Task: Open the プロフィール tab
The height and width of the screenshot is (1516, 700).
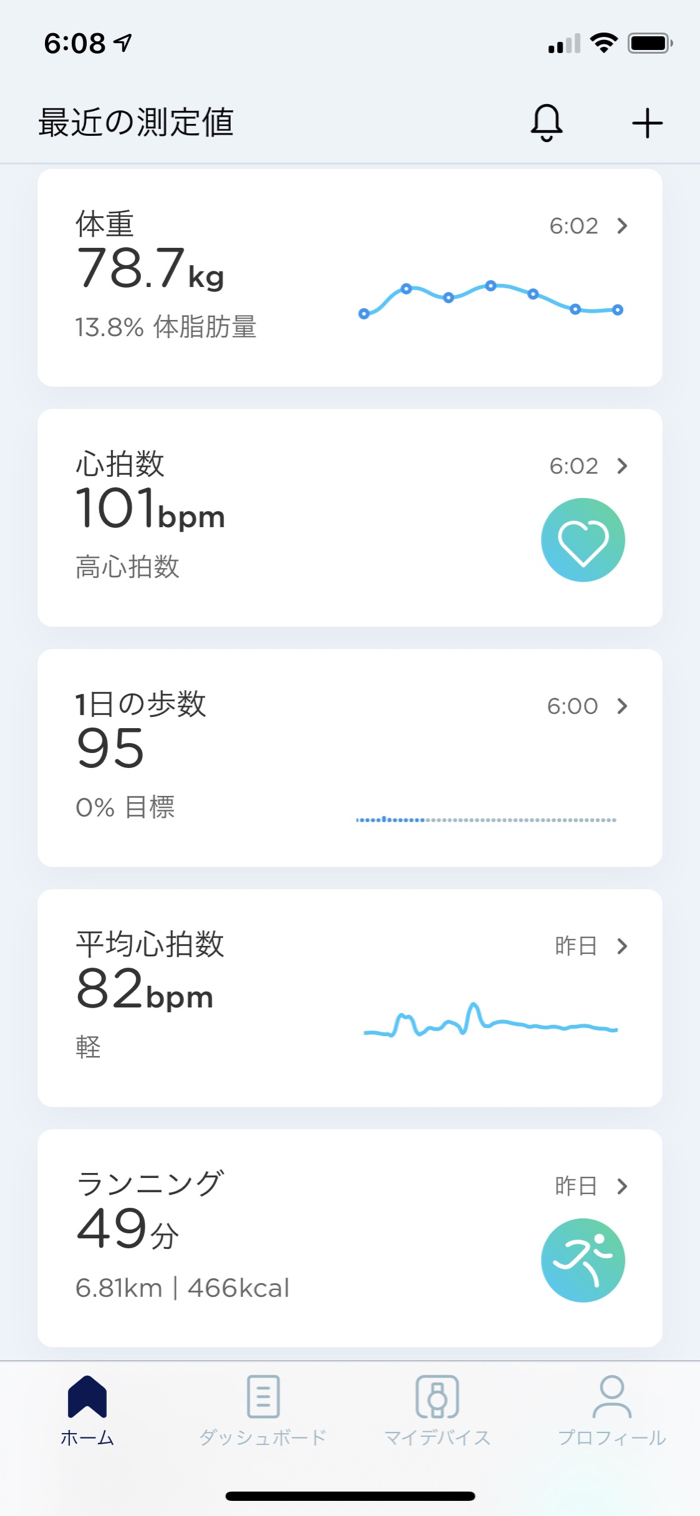Action: pos(611,1411)
